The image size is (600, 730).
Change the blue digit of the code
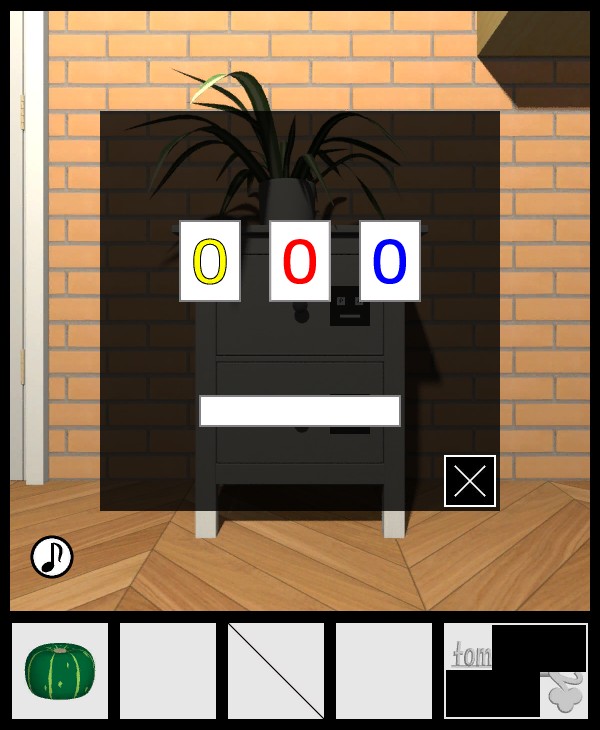[x=390, y=261]
